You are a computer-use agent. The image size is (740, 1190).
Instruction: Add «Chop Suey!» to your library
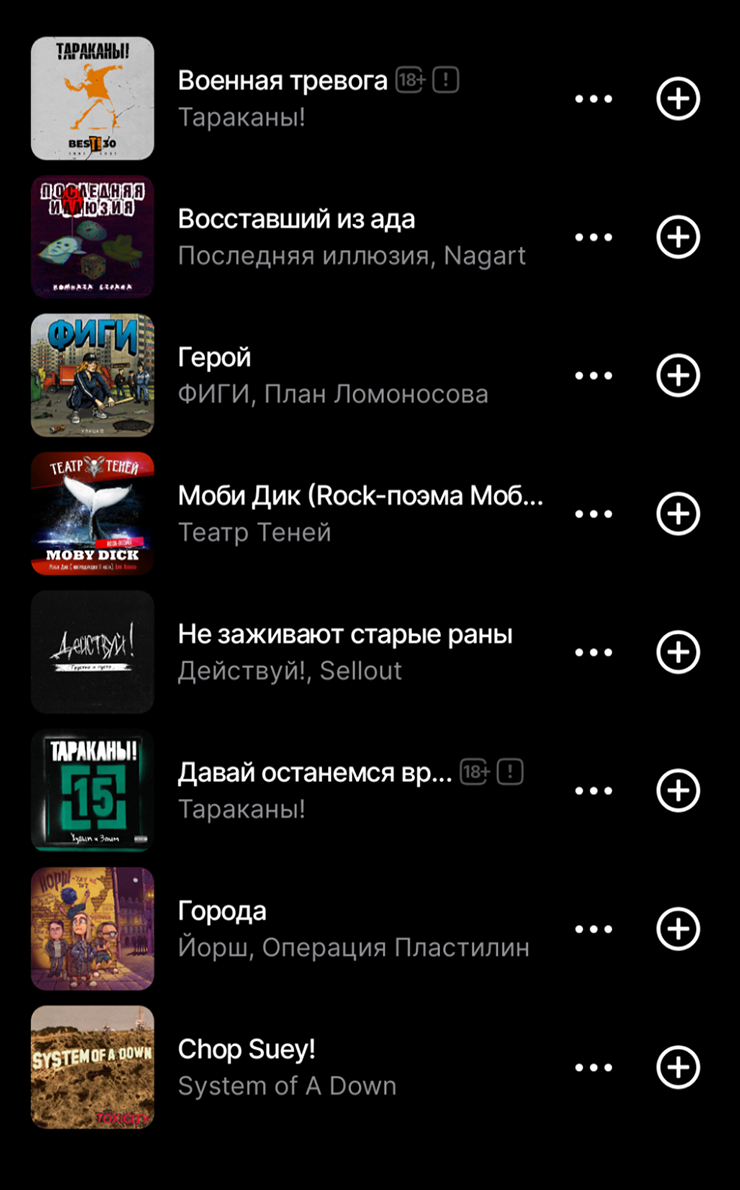tap(678, 1067)
